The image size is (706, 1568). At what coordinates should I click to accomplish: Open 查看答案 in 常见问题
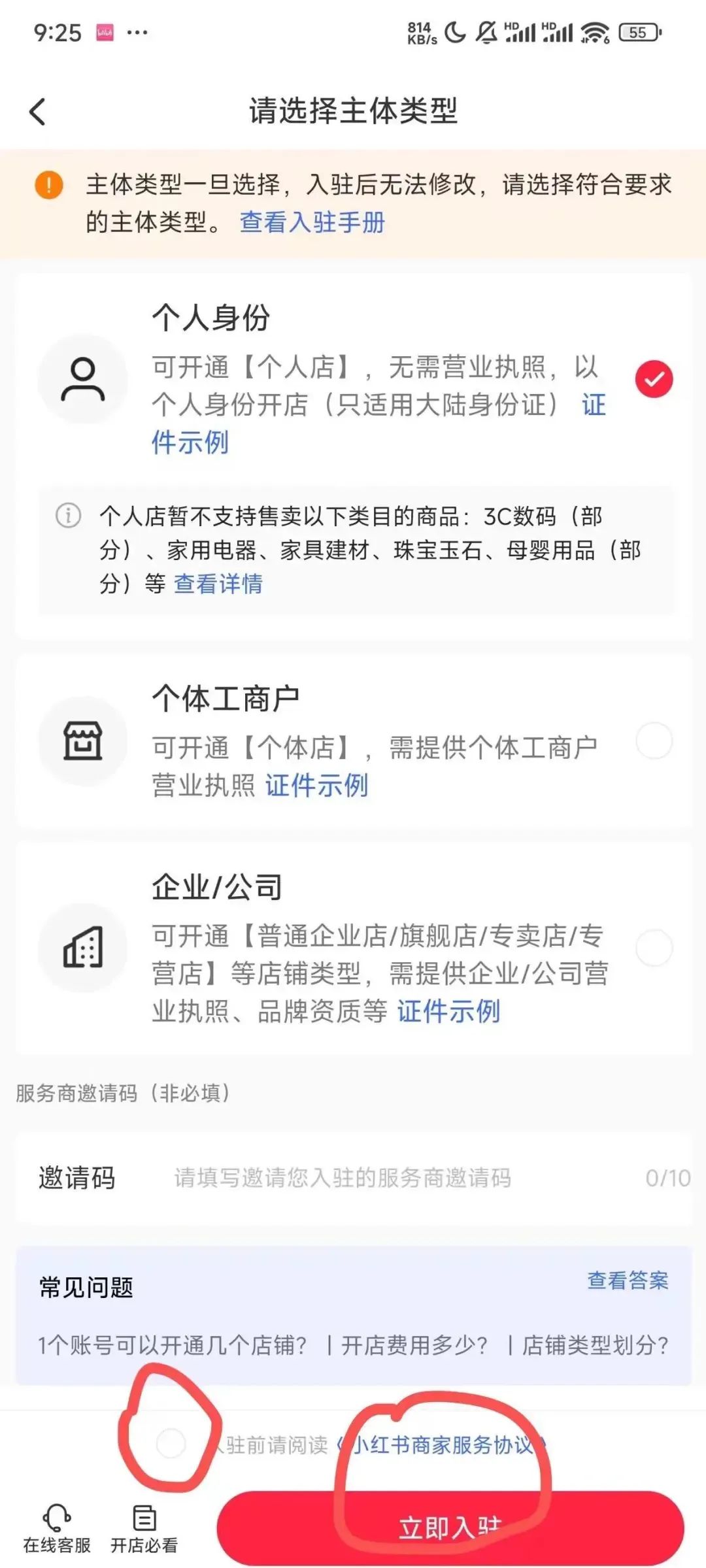click(628, 1280)
